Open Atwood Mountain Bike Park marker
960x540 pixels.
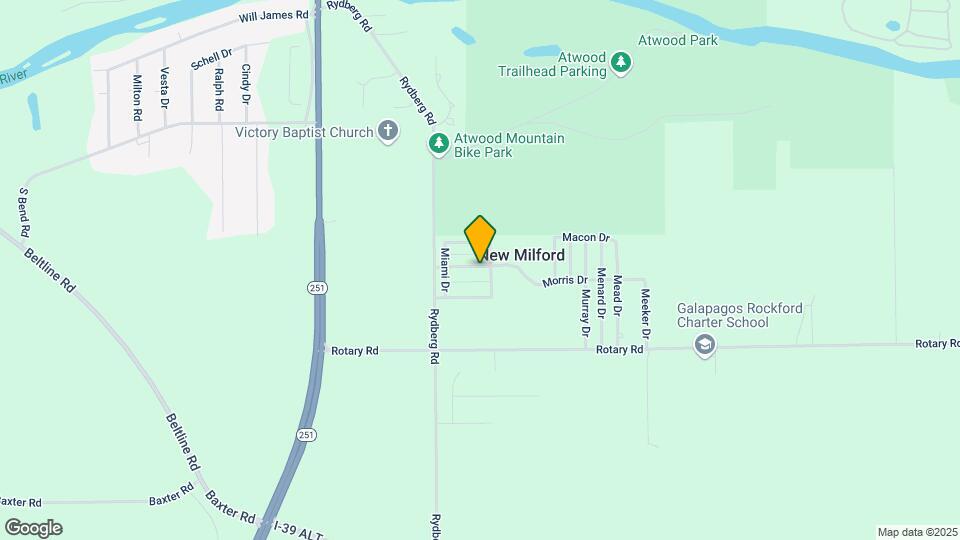pyautogui.click(x=438, y=145)
